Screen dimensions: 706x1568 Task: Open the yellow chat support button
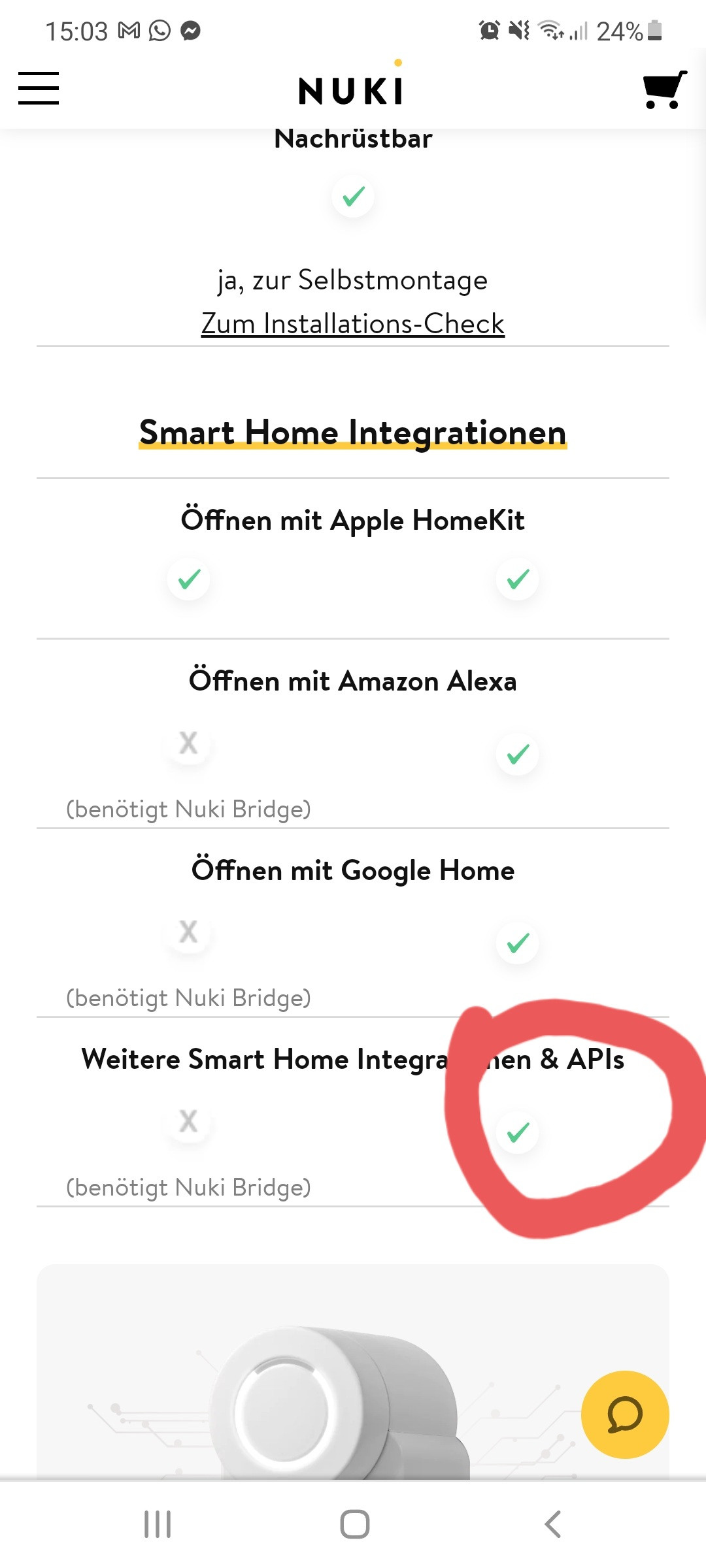pyautogui.click(x=624, y=1414)
